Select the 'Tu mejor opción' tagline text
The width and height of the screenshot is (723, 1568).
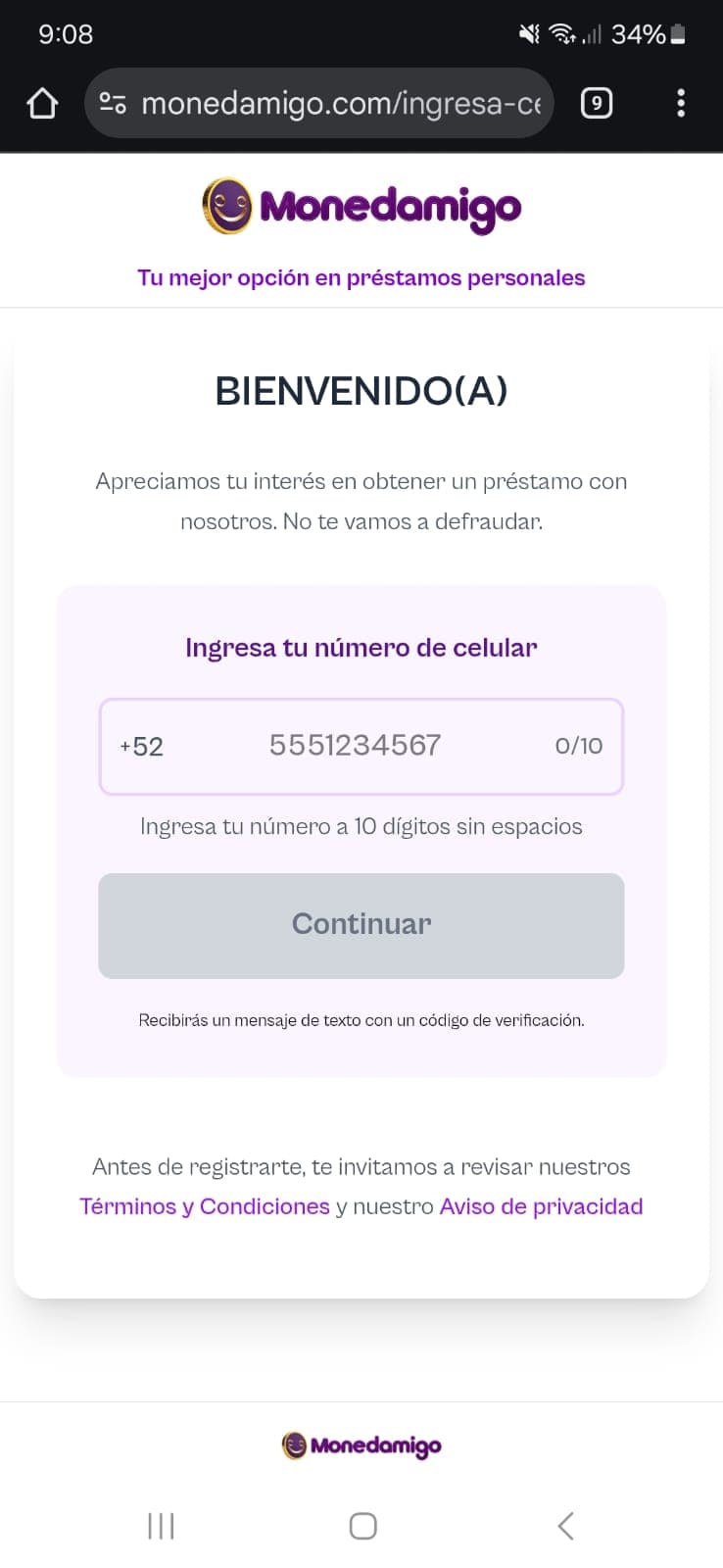tap(361, 277)
